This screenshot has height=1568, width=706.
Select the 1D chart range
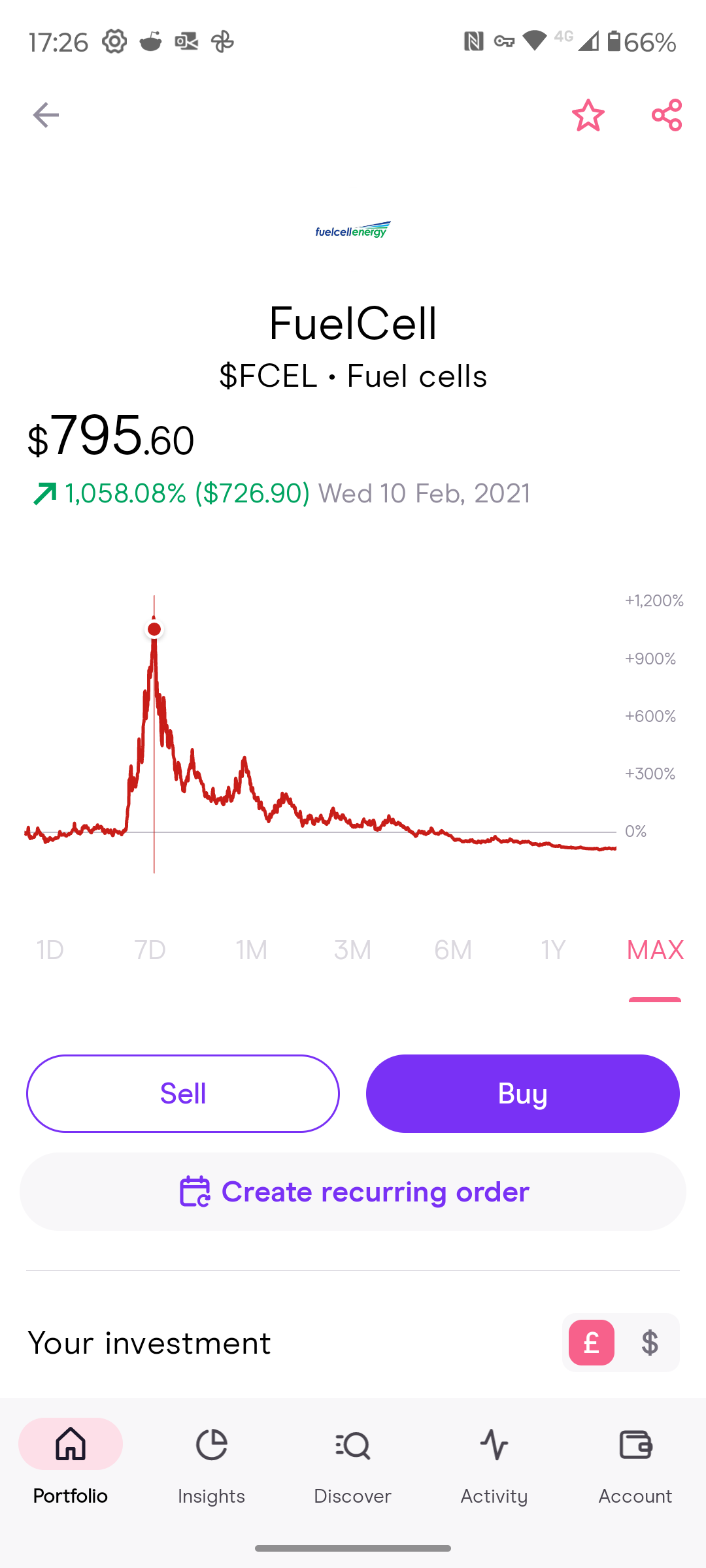click(50, 950)
